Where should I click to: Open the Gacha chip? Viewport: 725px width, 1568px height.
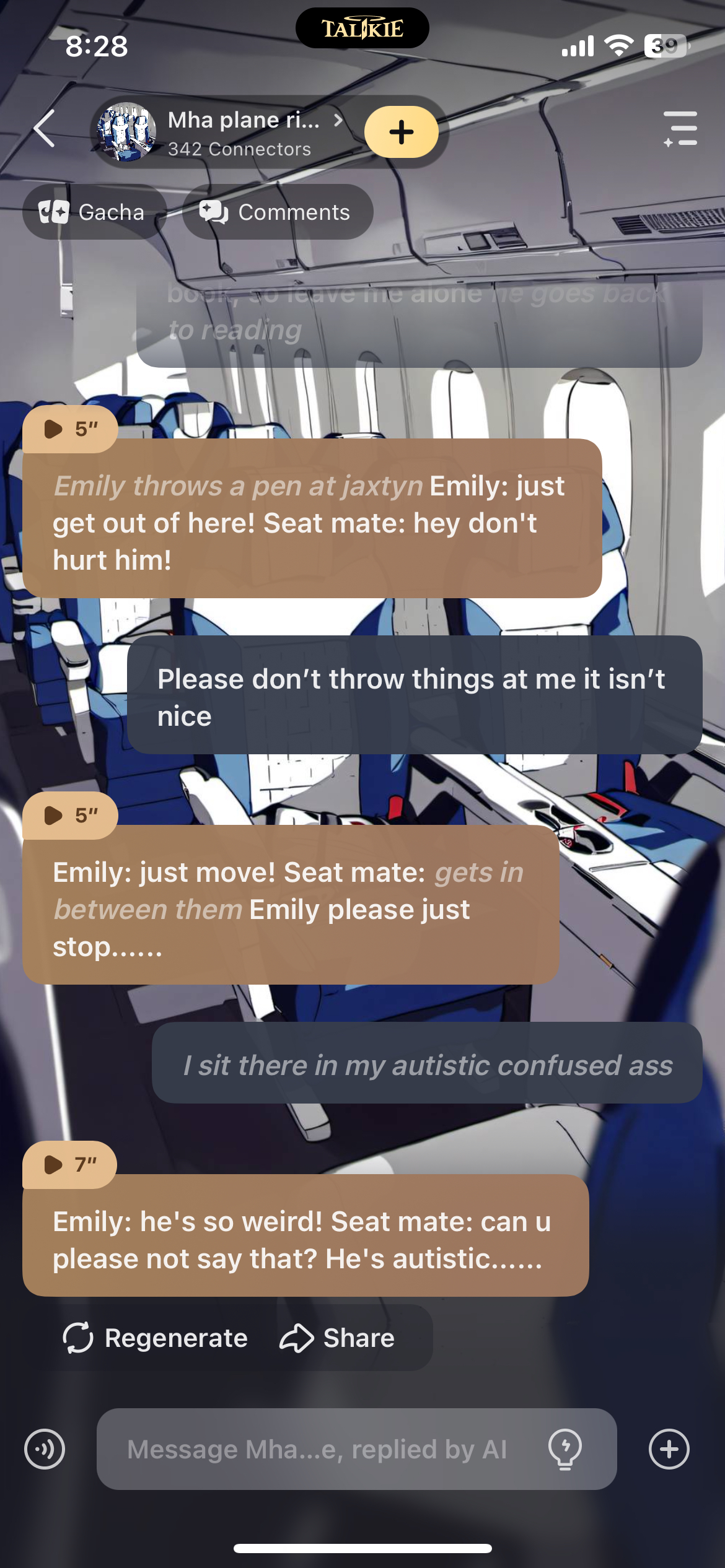93,212
